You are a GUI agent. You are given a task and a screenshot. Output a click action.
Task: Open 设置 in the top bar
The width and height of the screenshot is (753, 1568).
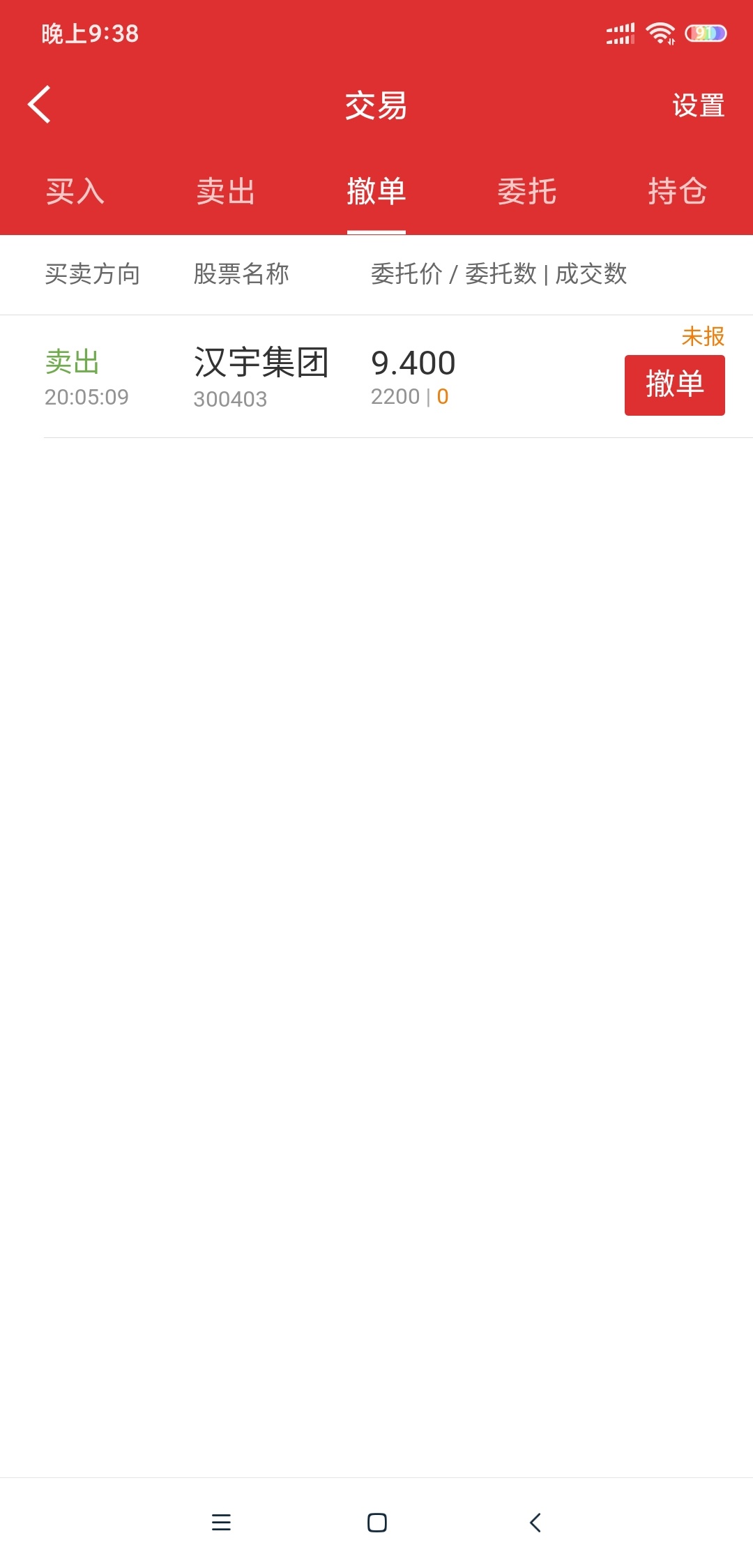pos(698,106)
